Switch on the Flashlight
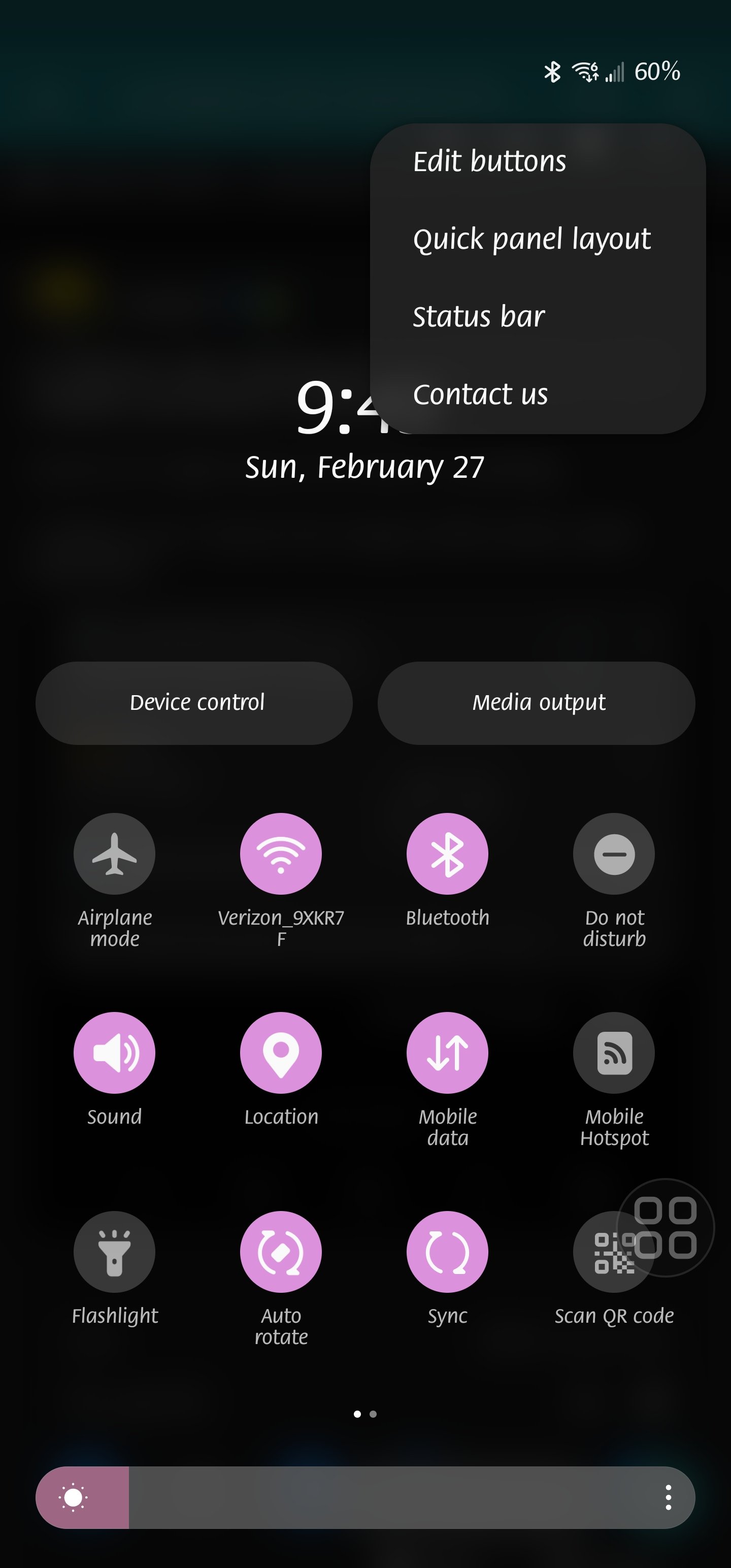Viewport: 731px width, 1568px height. coord(114,1252)
